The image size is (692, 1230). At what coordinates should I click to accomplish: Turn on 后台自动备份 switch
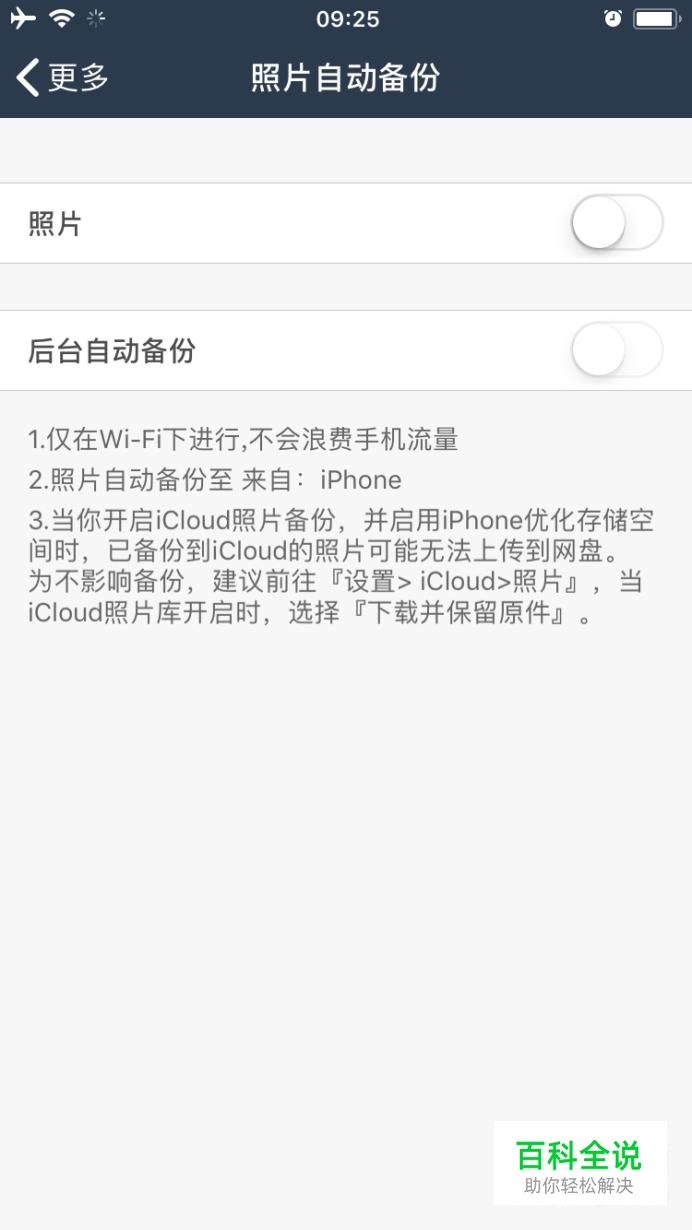pyautogui.click(x=617, y=350)
